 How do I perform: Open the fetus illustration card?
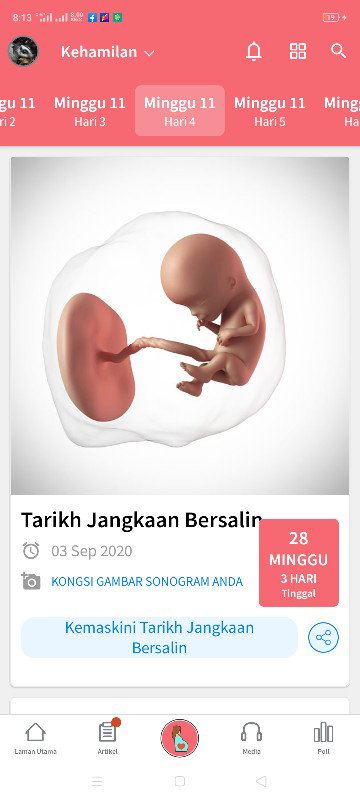[x=180, y=326]
